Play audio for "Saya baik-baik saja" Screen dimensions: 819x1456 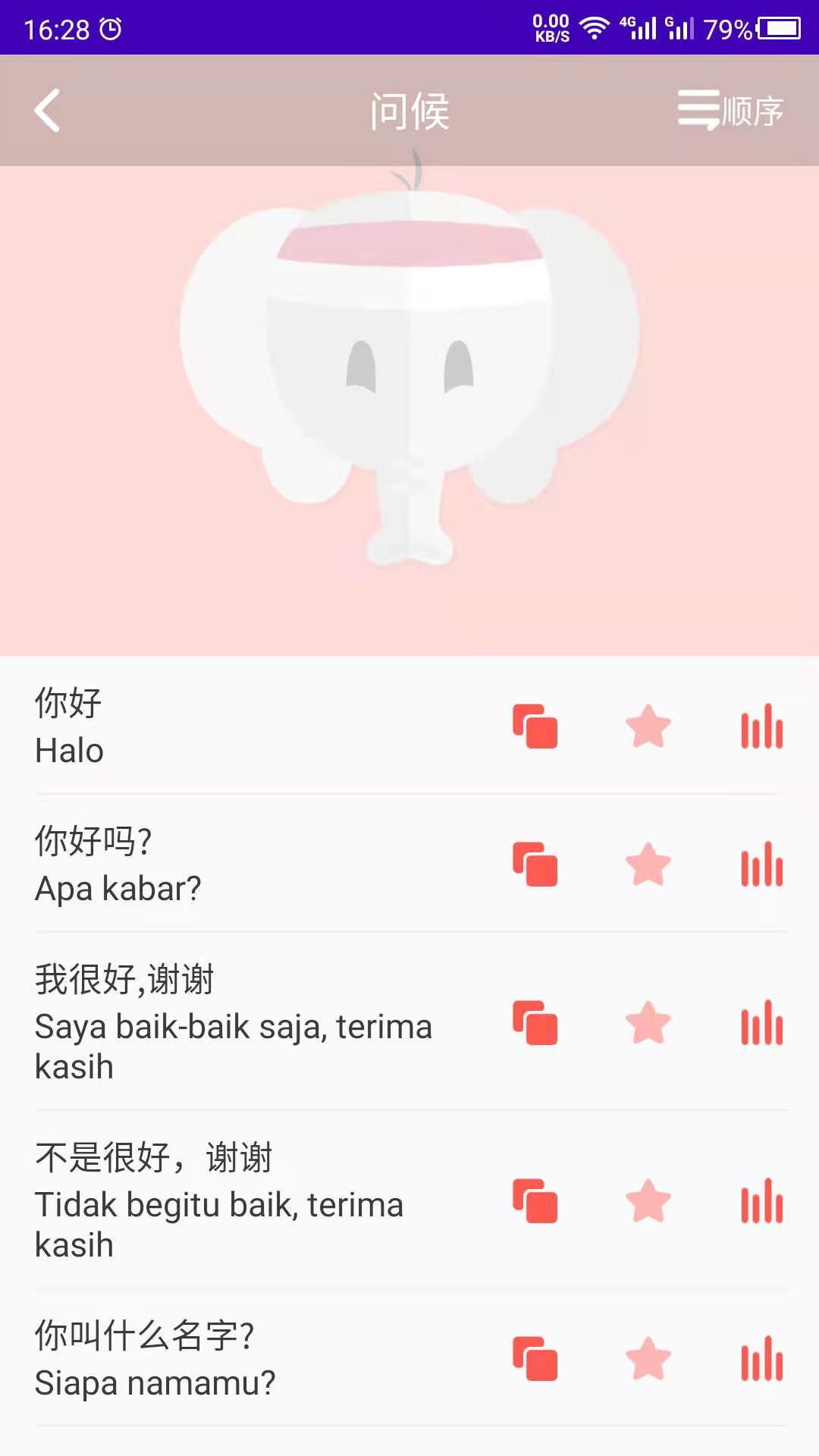(x=761, y=1024)
